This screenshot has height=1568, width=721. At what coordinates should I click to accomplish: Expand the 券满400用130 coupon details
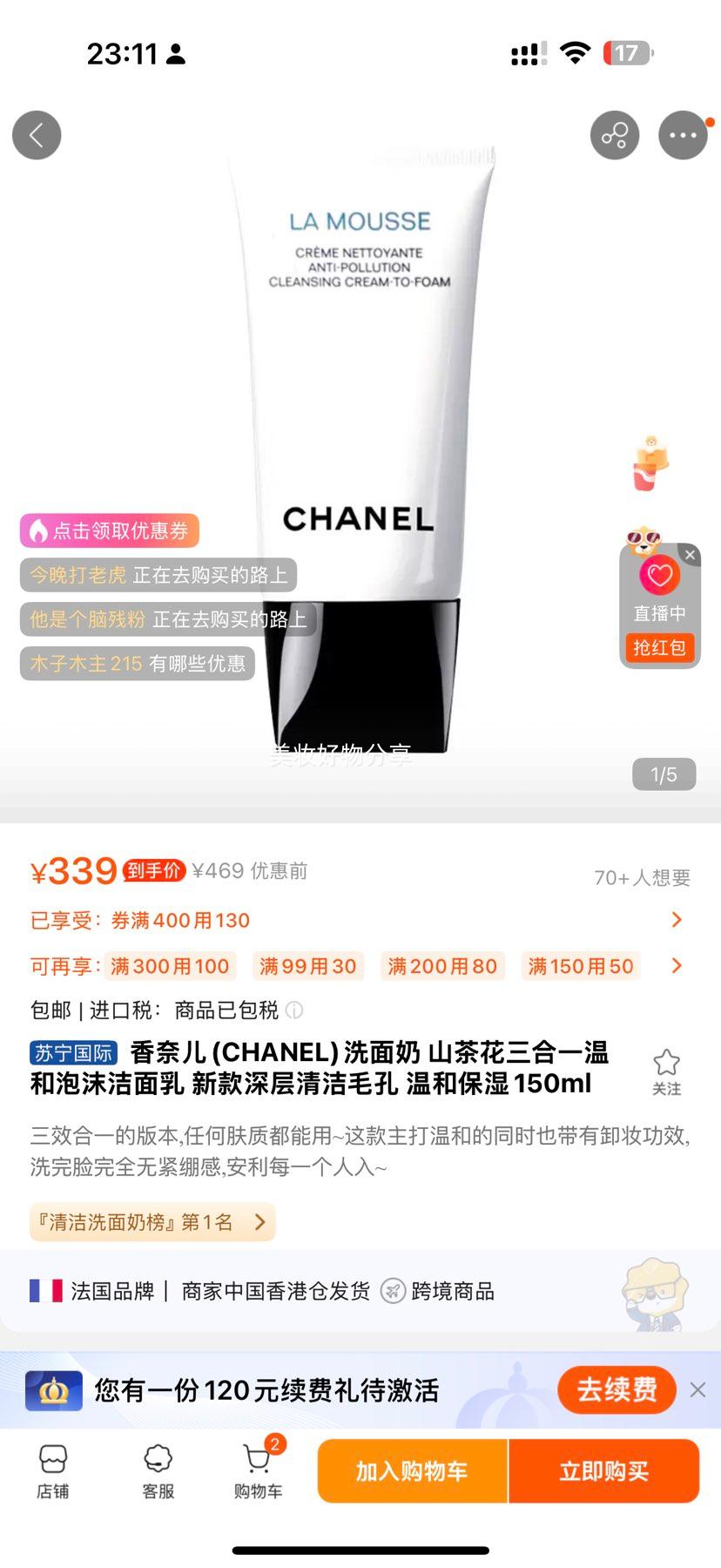[677, 920]
